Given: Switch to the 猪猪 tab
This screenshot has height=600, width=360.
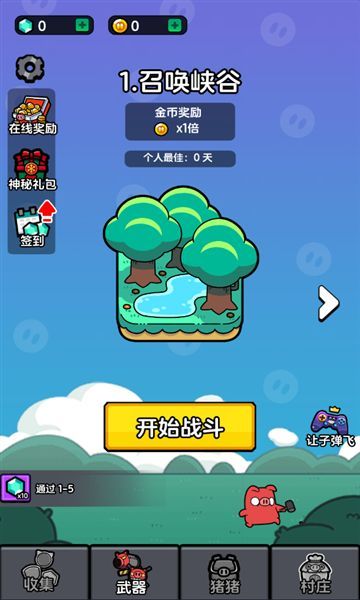Looking at the screenshot, I should (x=225, y=572).
